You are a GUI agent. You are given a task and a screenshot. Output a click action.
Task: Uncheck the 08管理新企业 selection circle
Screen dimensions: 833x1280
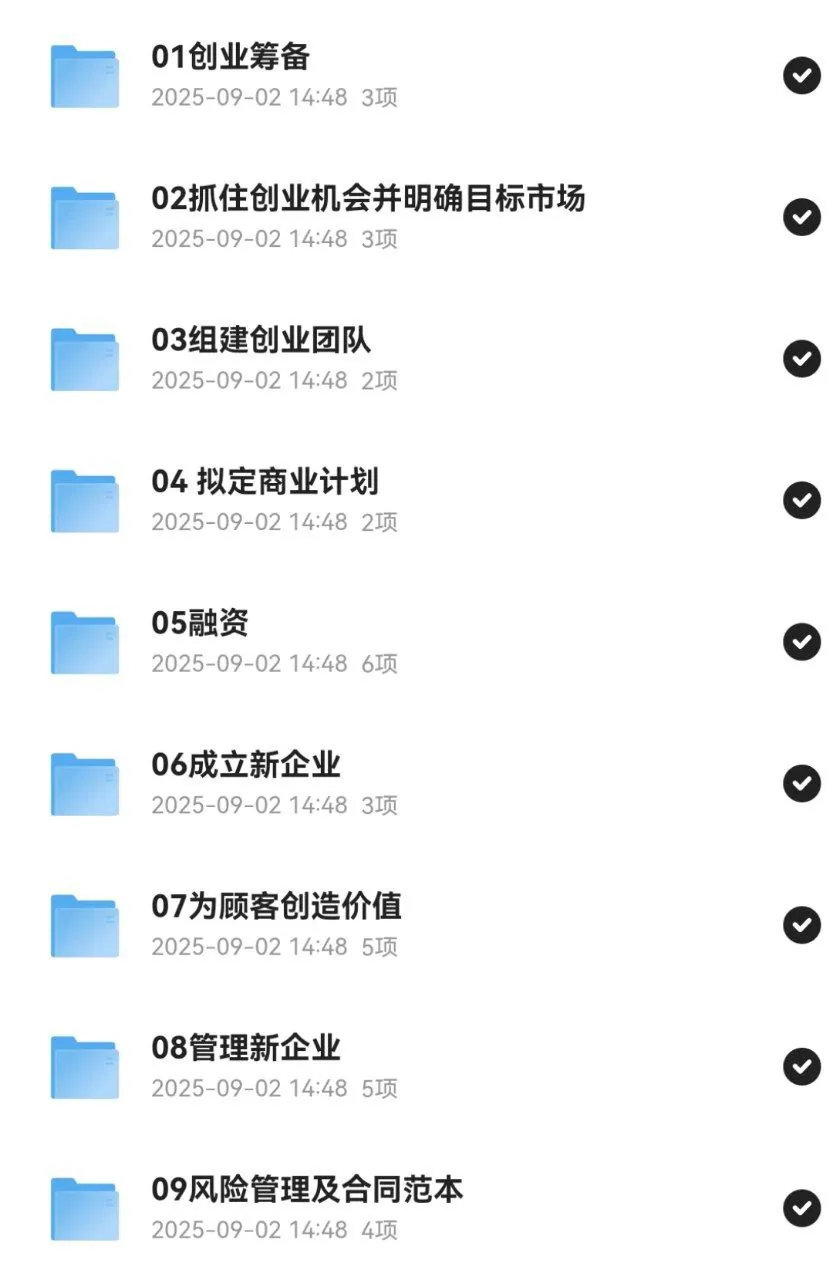pos(802,1066)
